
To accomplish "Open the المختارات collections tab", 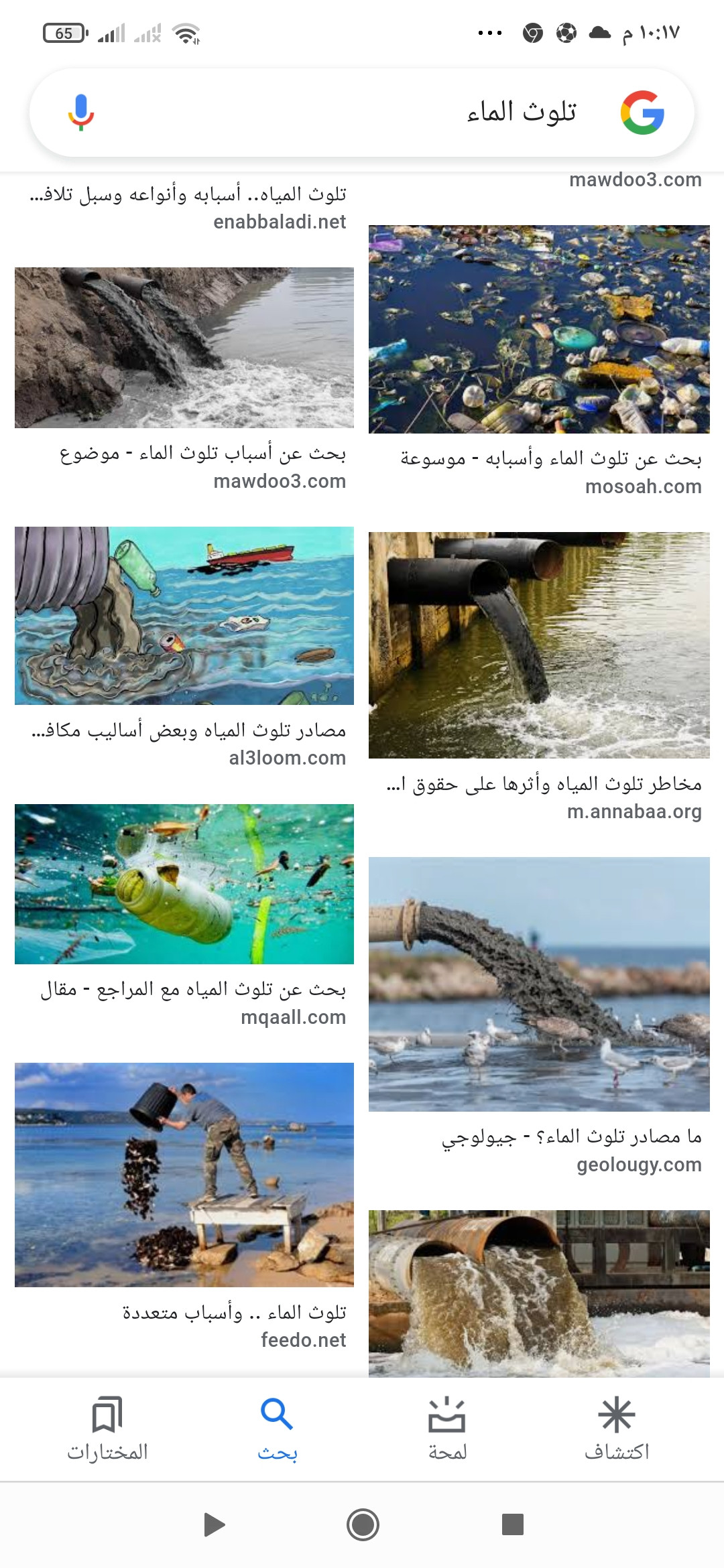I will [107, 1429].
